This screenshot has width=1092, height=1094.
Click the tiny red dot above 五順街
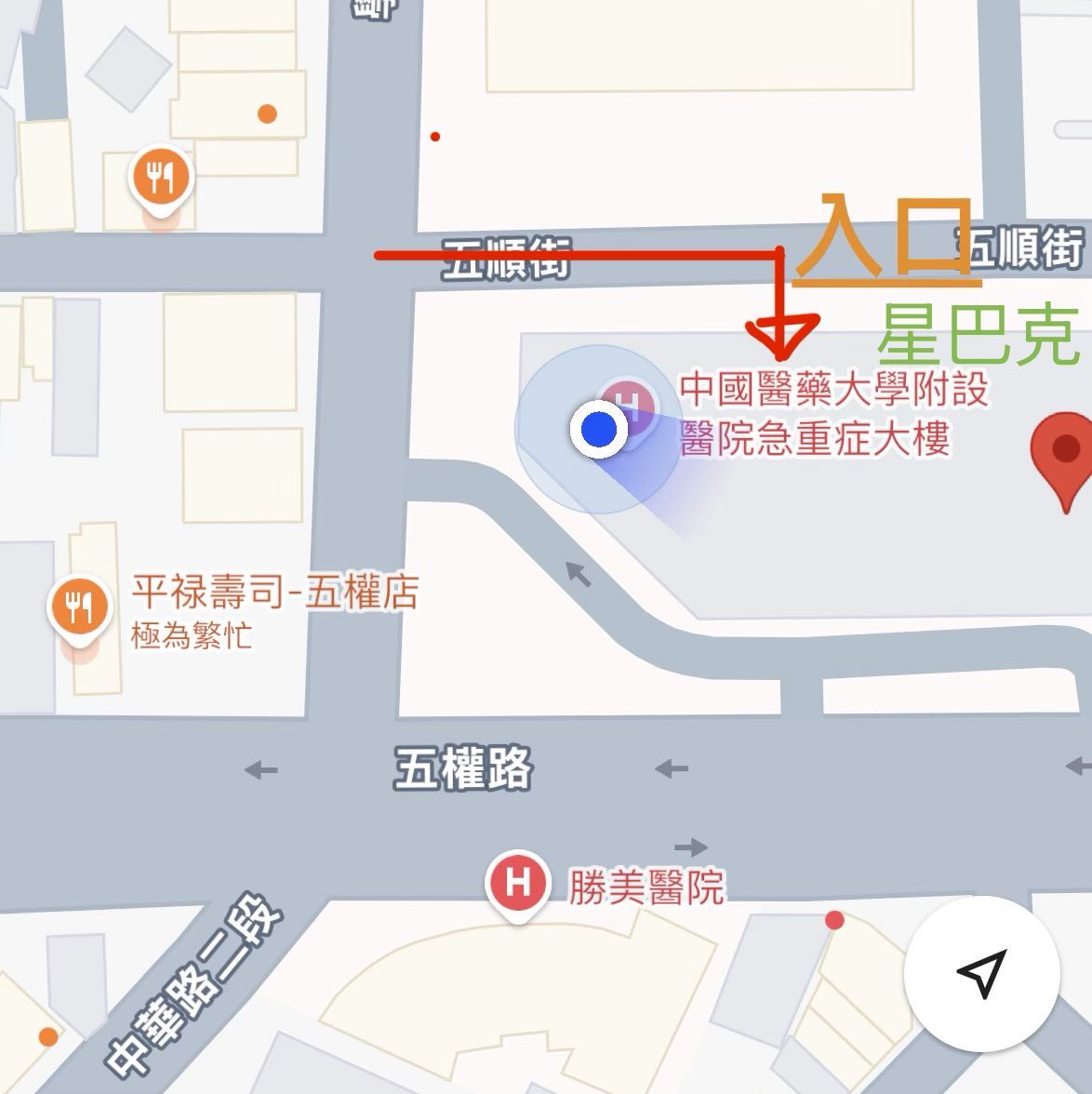(436, 138)
